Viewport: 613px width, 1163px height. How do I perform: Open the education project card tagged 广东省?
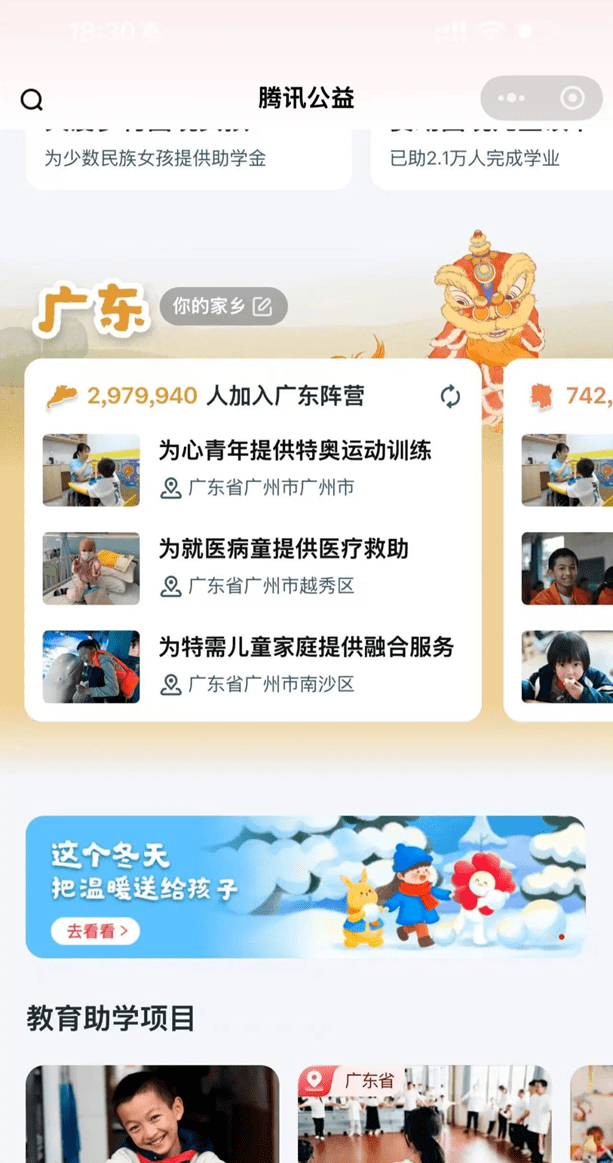(423, 1114)
